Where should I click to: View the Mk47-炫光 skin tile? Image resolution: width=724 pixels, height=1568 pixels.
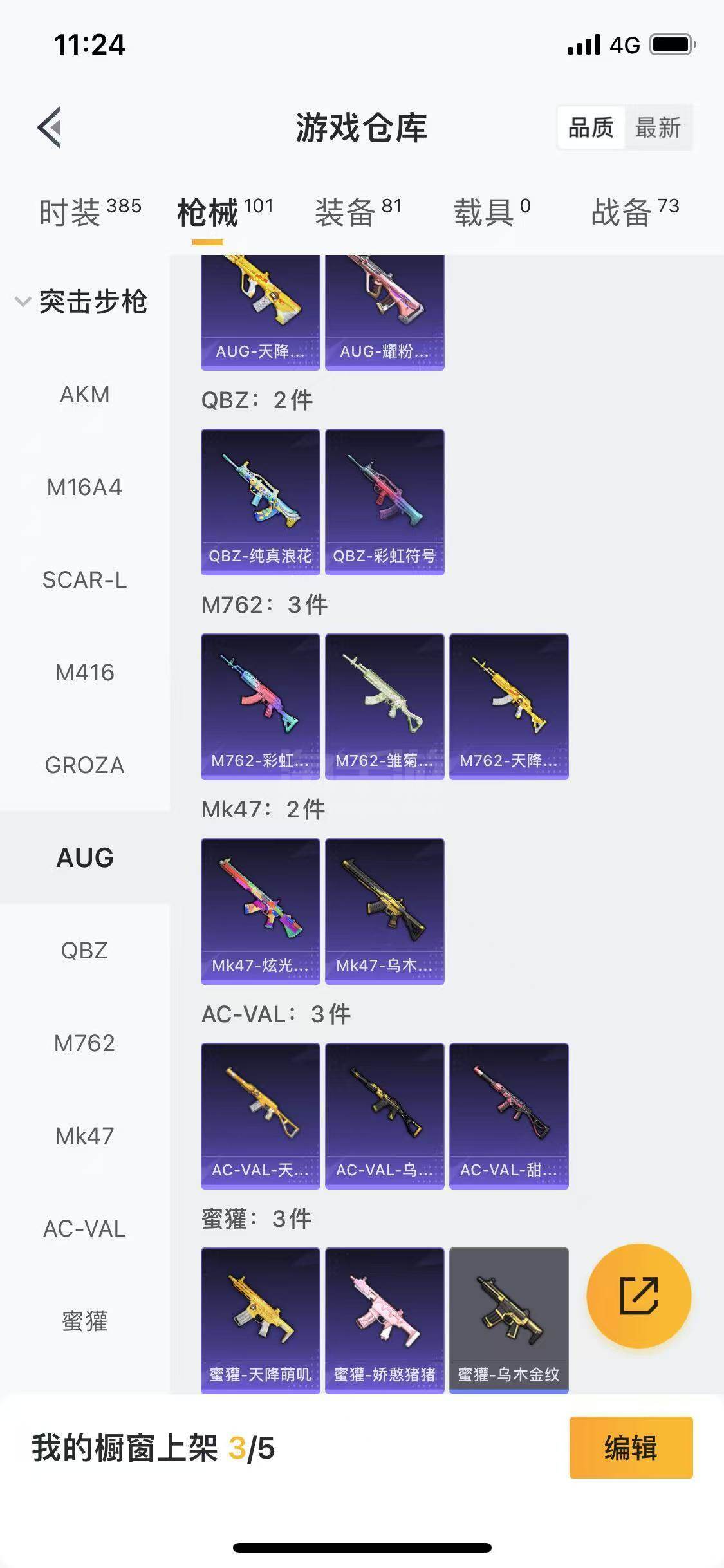pos(260,911)
